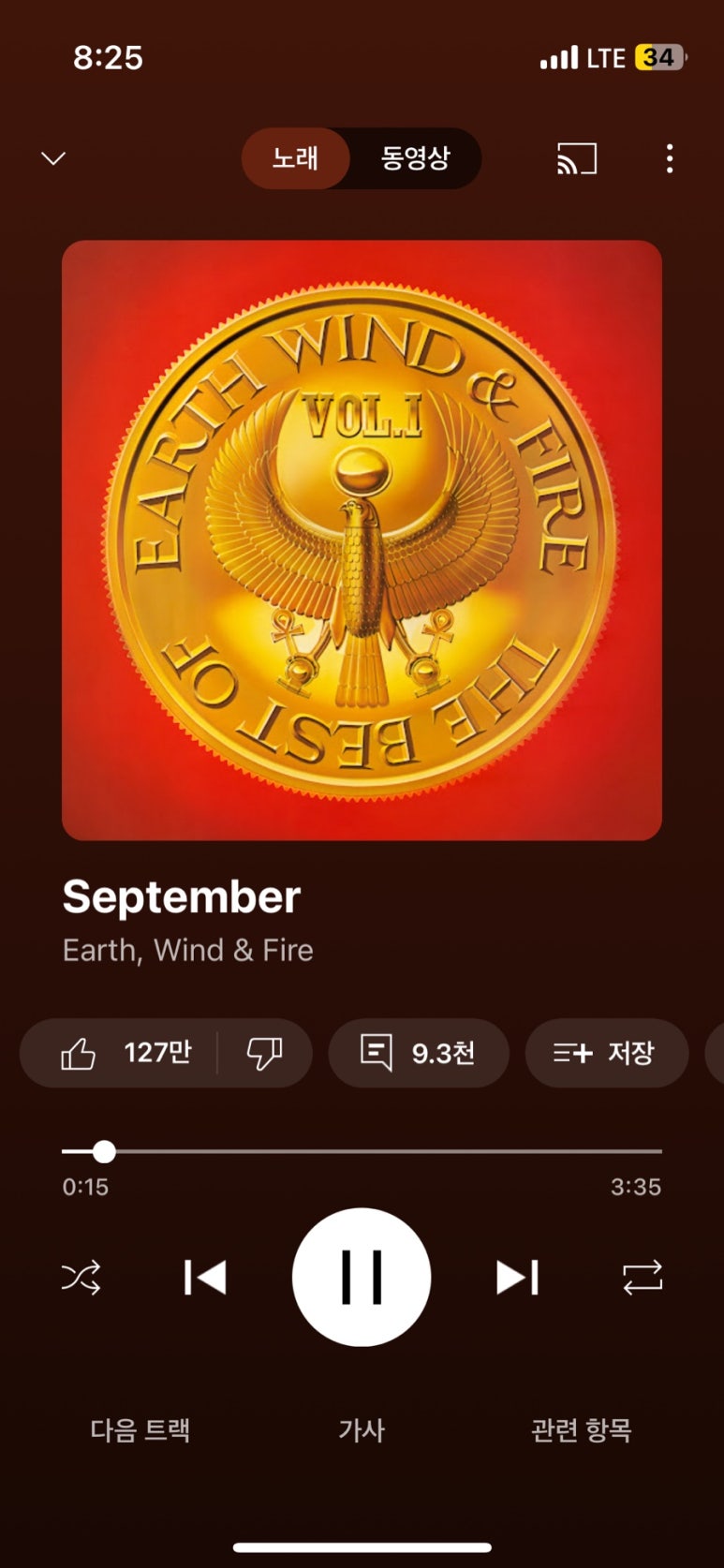
Task: Skip to the next track
Action: (517, 1277)
